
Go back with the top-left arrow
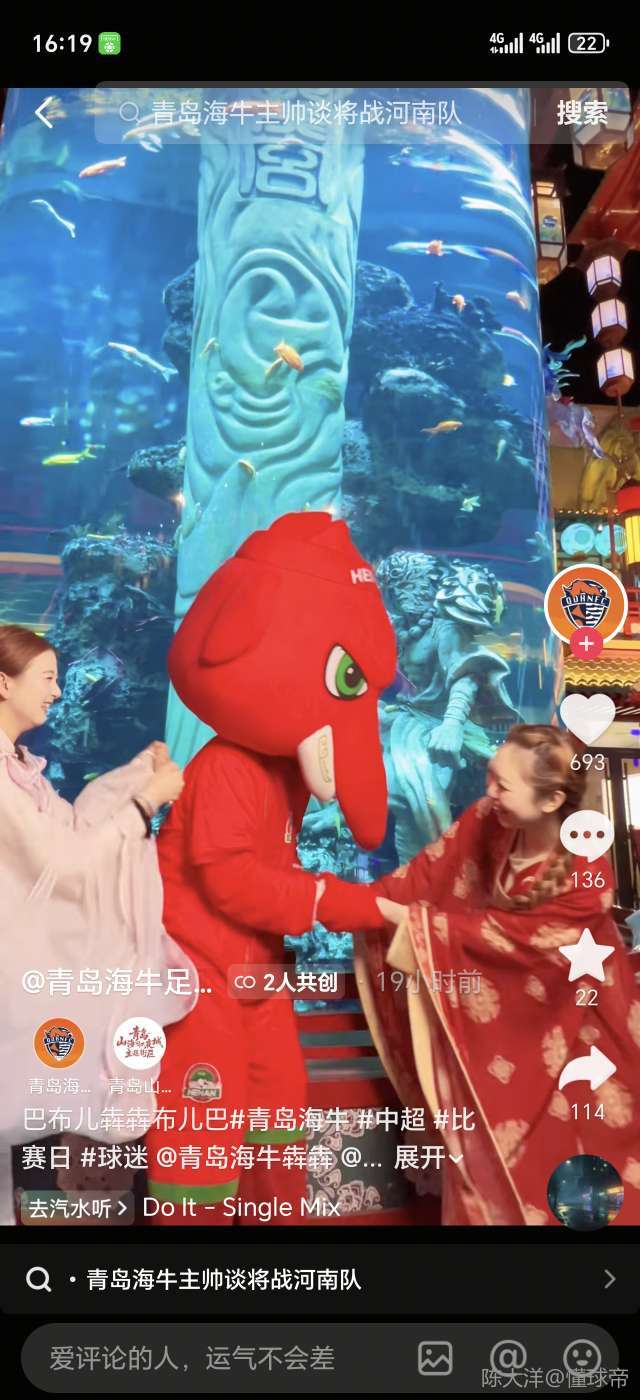coord(44,113)
